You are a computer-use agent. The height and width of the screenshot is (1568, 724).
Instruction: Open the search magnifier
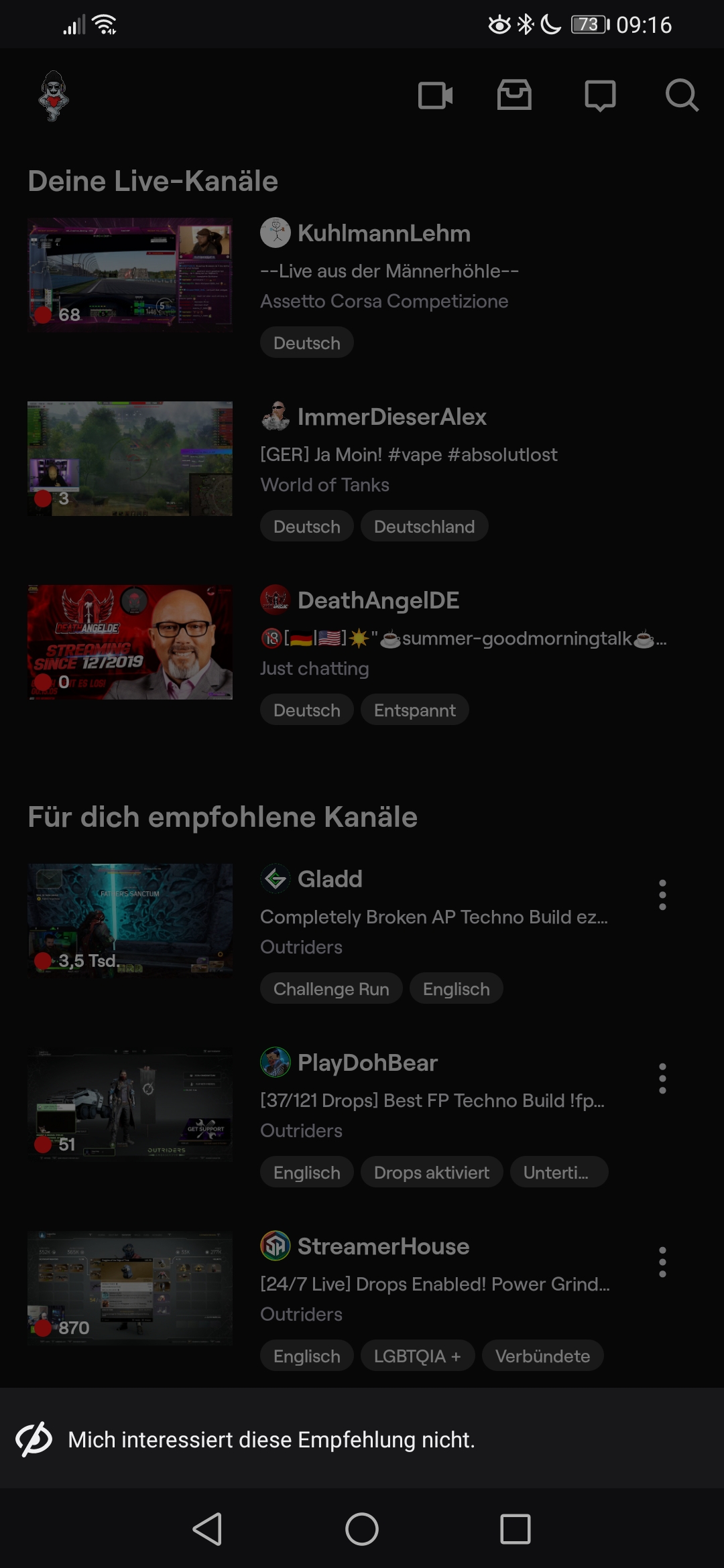pos(681,96)
